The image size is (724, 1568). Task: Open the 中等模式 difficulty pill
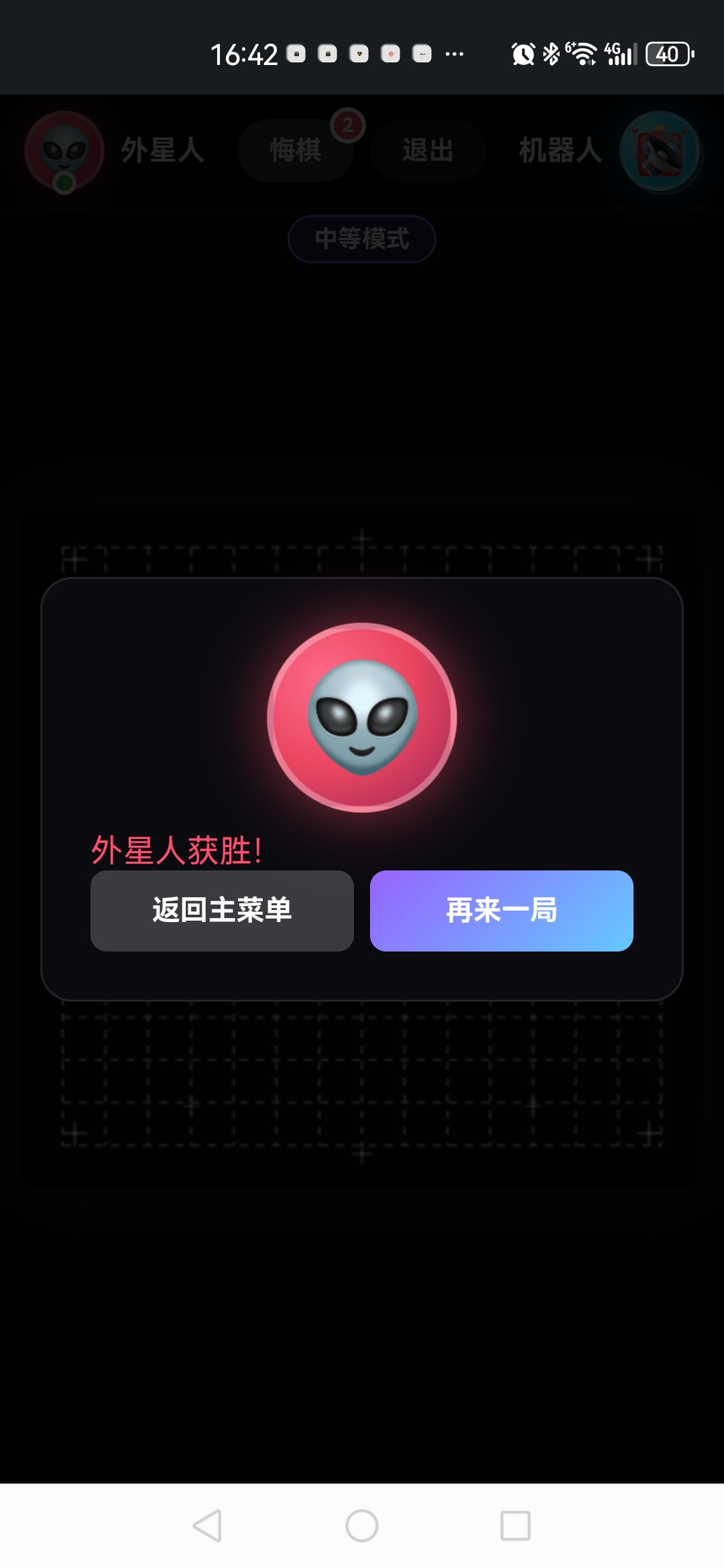(361, 238)
